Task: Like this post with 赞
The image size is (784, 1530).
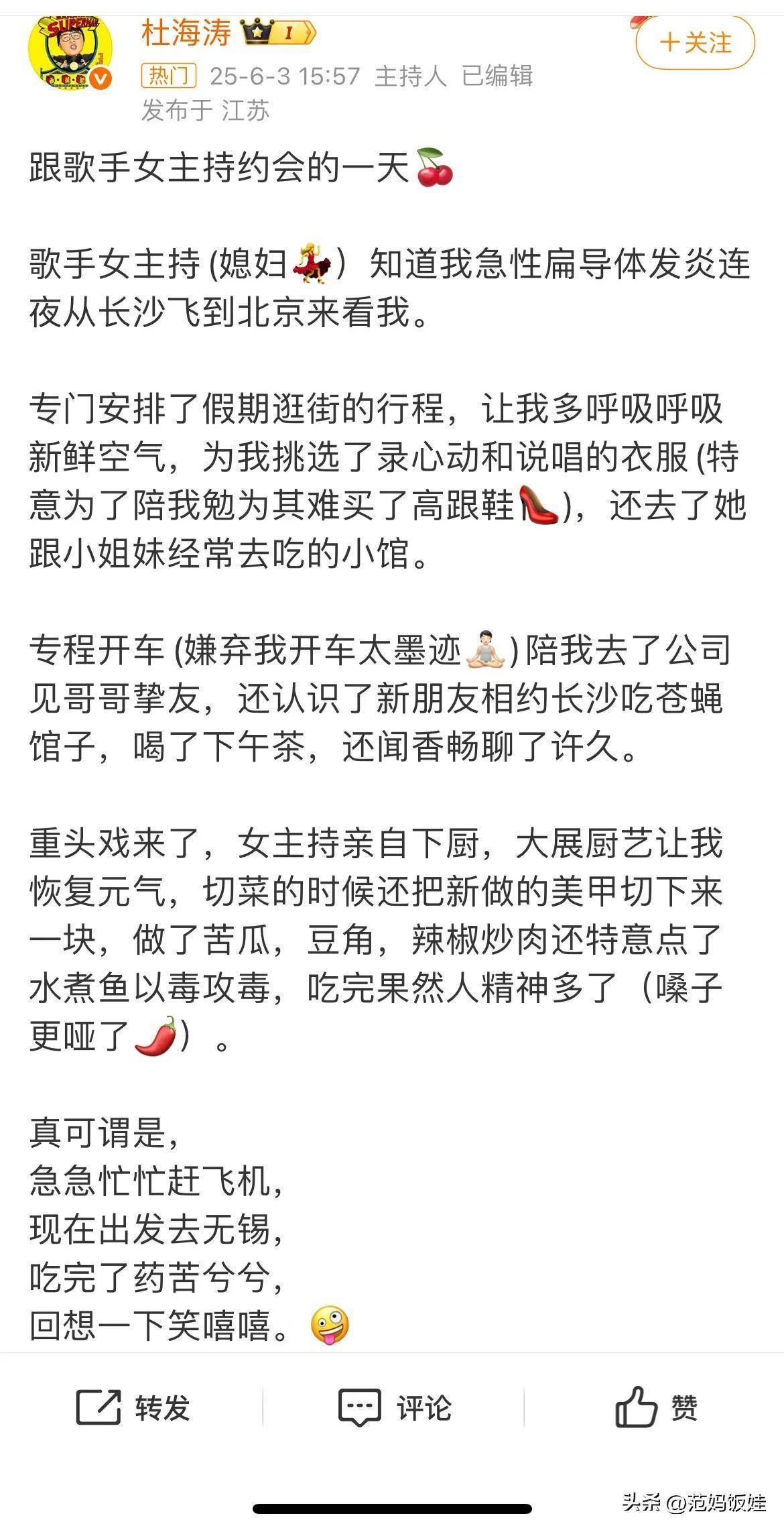Action: pos(655,1407)
